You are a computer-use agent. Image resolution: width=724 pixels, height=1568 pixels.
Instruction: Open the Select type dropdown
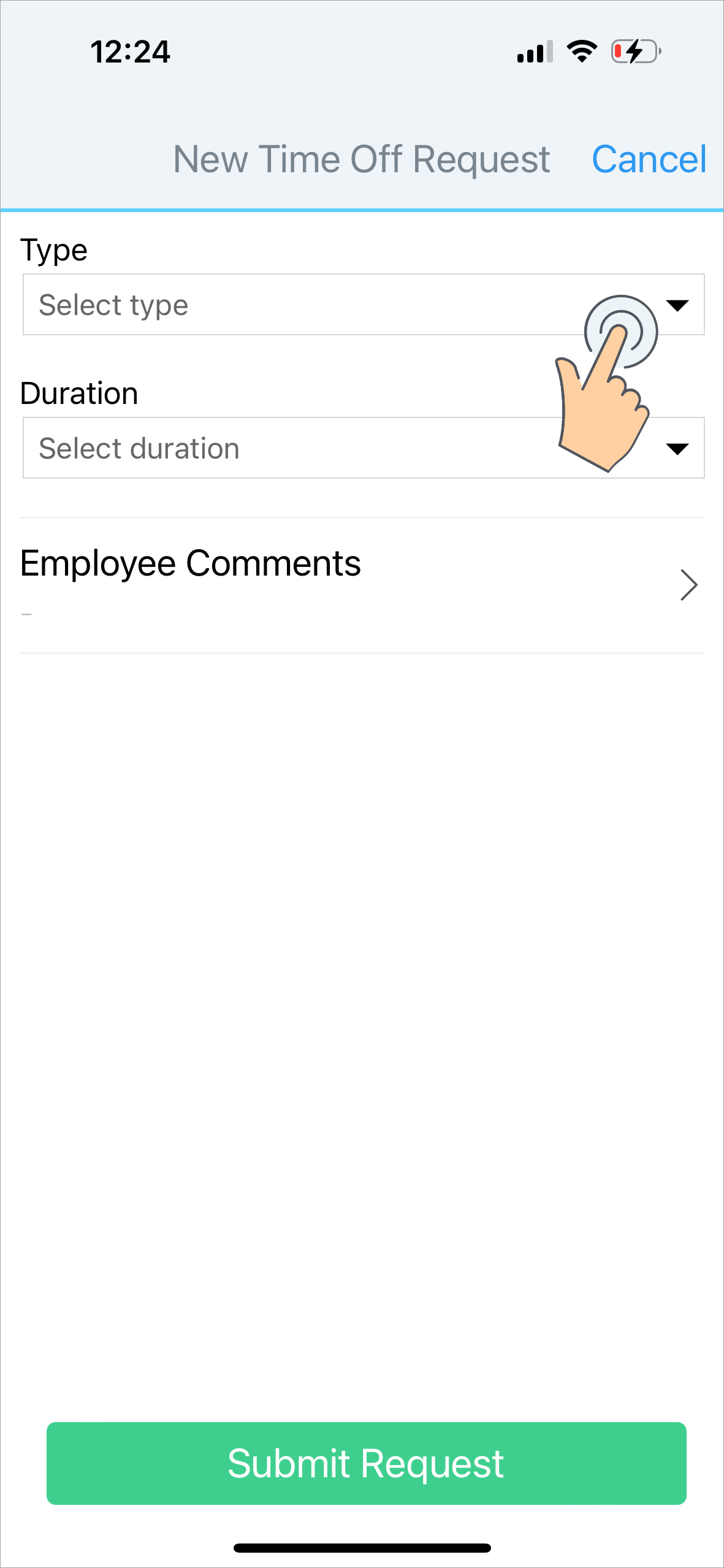[364, 305]
